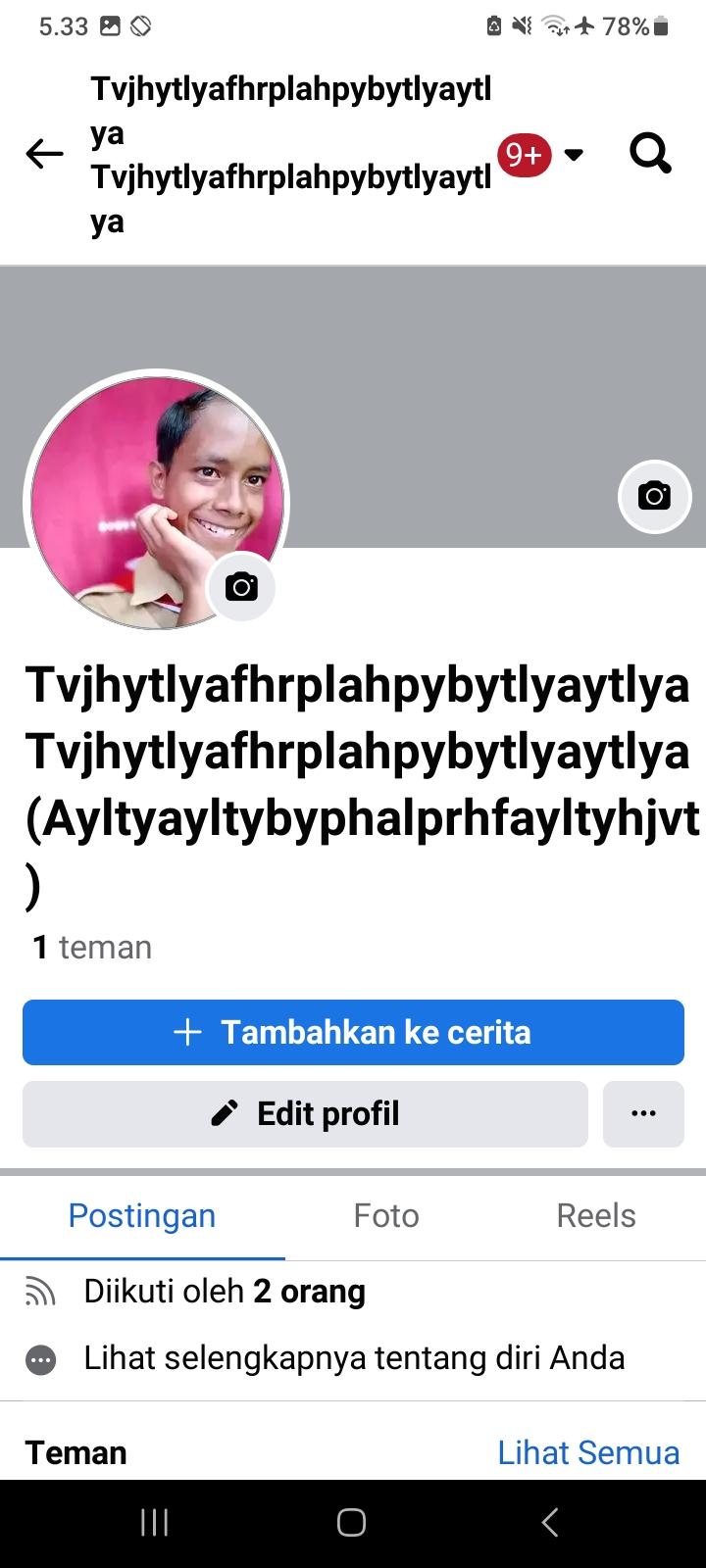Select the Postingan tab
The width and height of the screenshot is (706, 1568).
(142, 1216)
